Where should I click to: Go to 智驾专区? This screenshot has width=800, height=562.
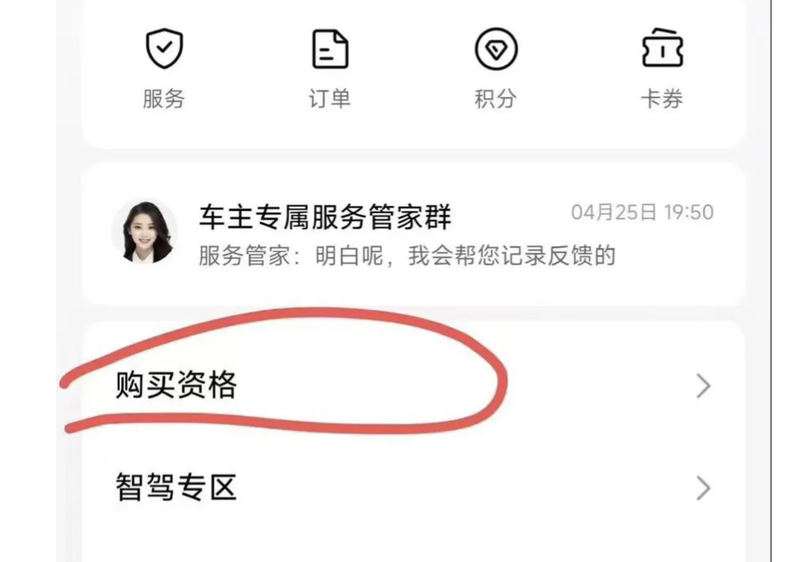pyautogui.click(x=413, y=488)
